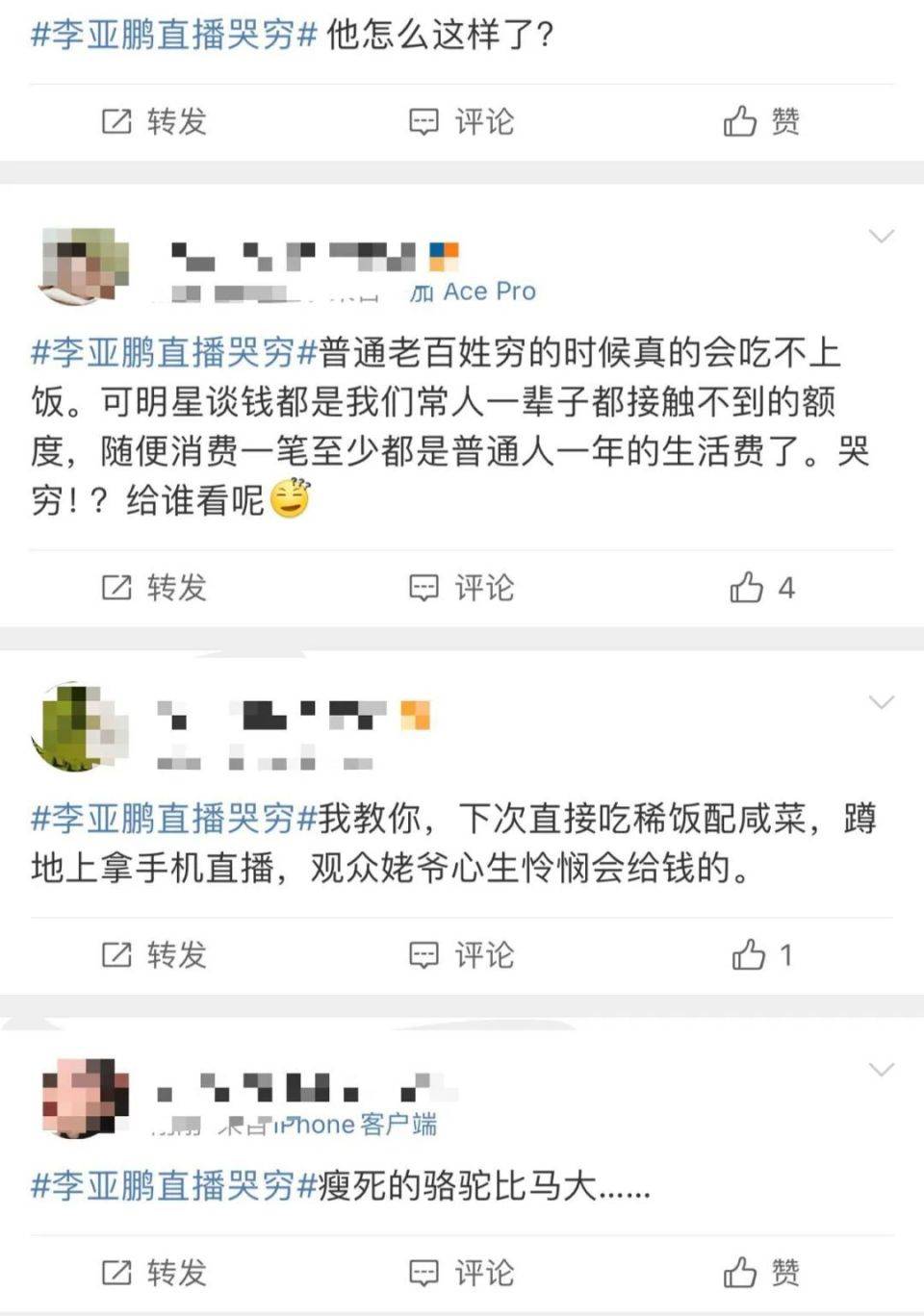This screenshot has height=1316, width=924.
Task: Comment on the "瘦死的骆驼比马大" post
Action: (462, 1273)
